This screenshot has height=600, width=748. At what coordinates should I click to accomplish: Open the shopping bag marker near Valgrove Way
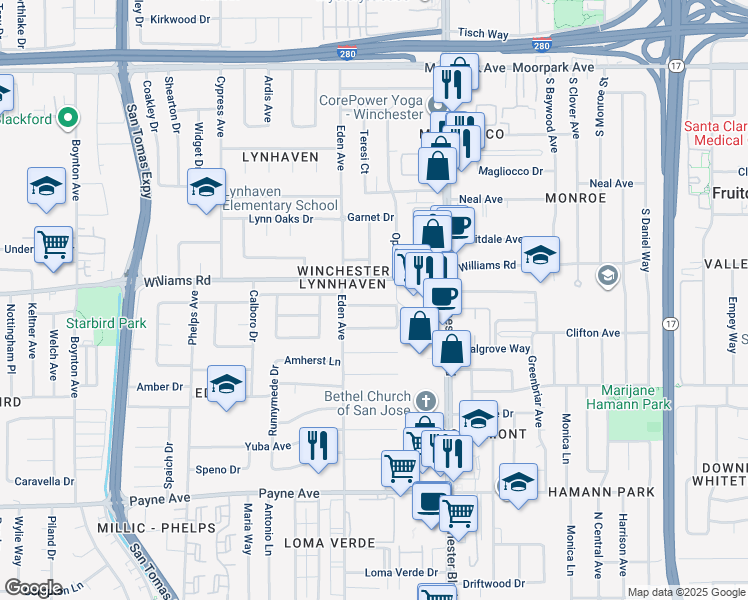coord(452,350)
